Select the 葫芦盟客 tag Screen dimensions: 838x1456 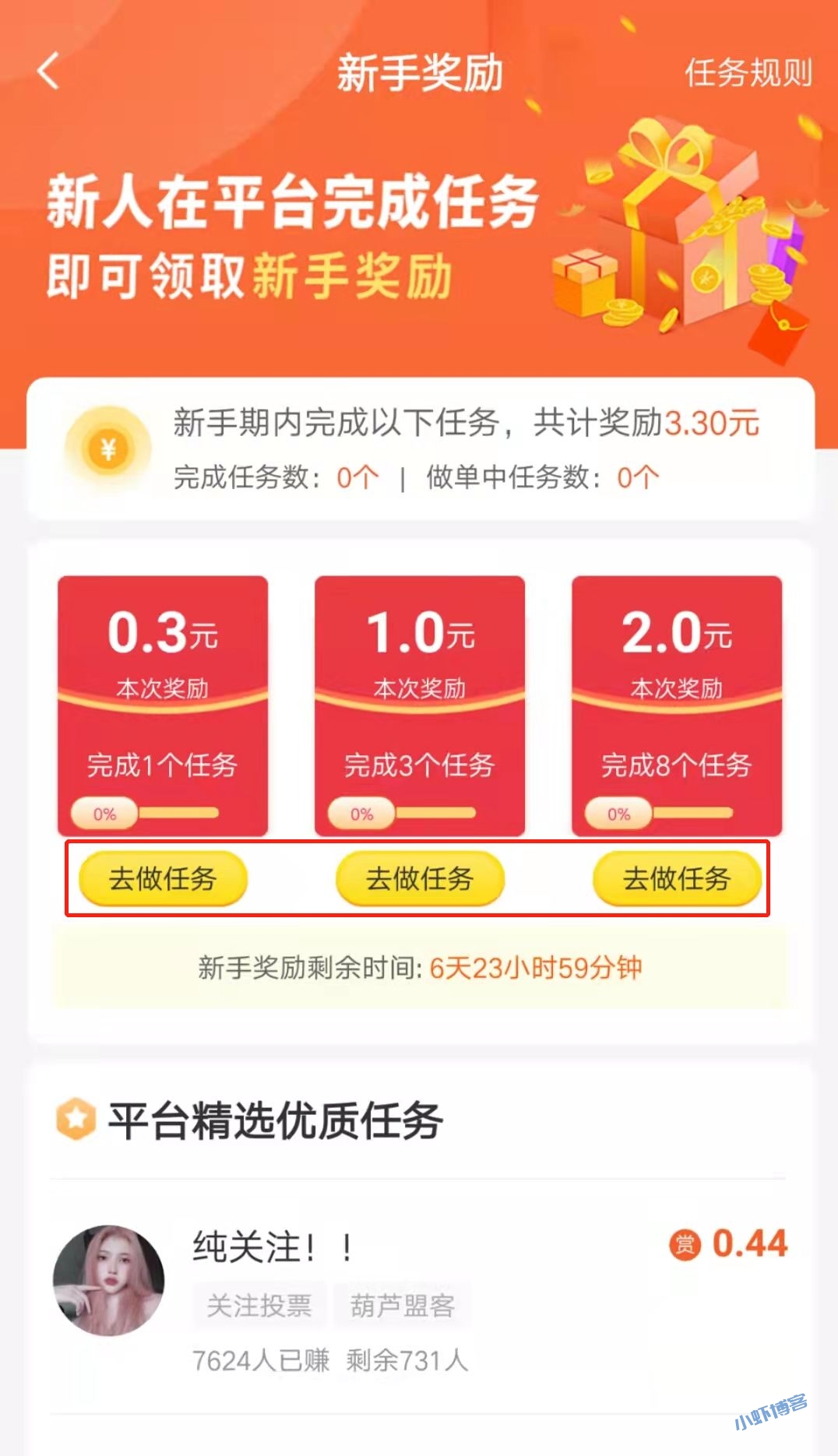coord(400,1305)
